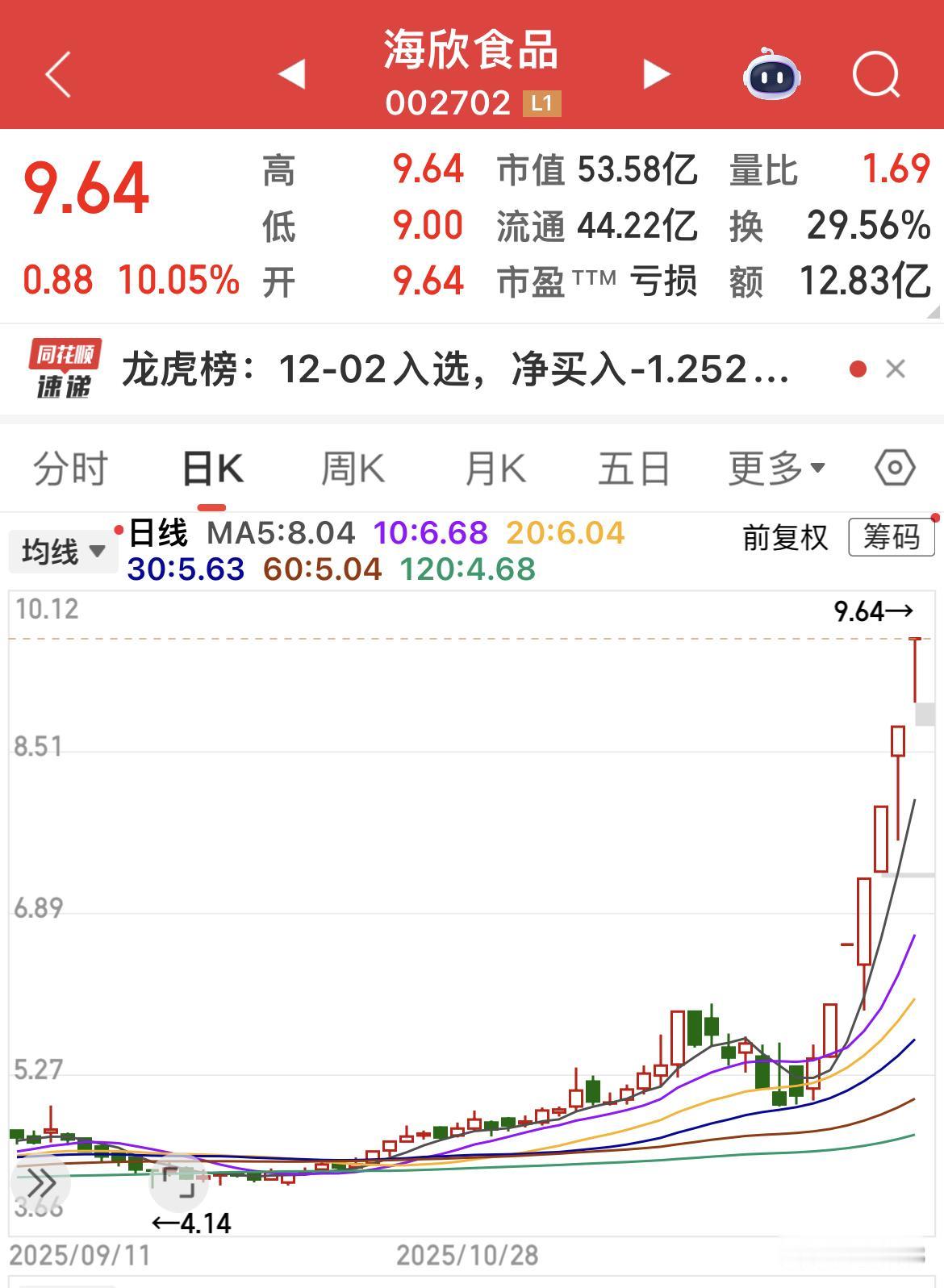Rotate to landscape chart via corner icon
The height and width of the screenshot is (1288, 944).
pos(179,1182)
